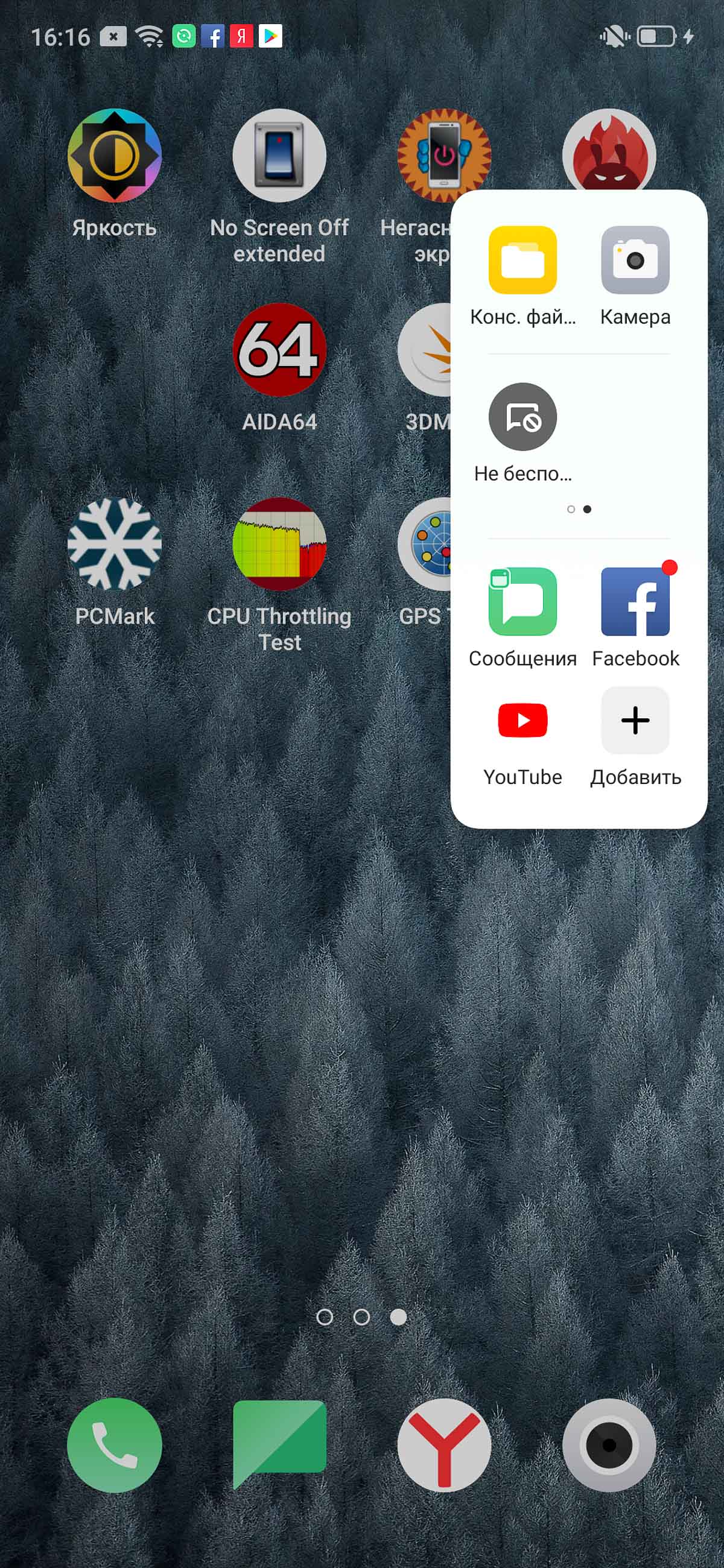Open the Phone dialer in the dock

pos(115,1445)
